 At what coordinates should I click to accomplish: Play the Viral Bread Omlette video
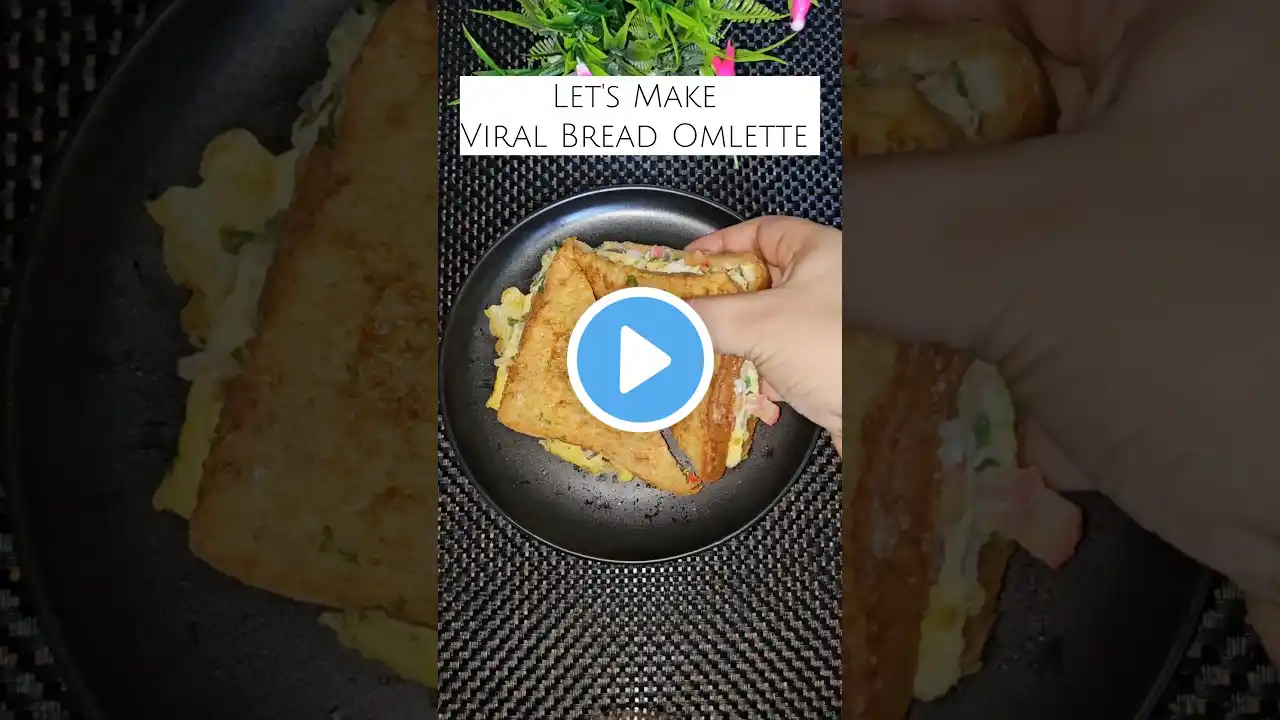tap(640, 360)
